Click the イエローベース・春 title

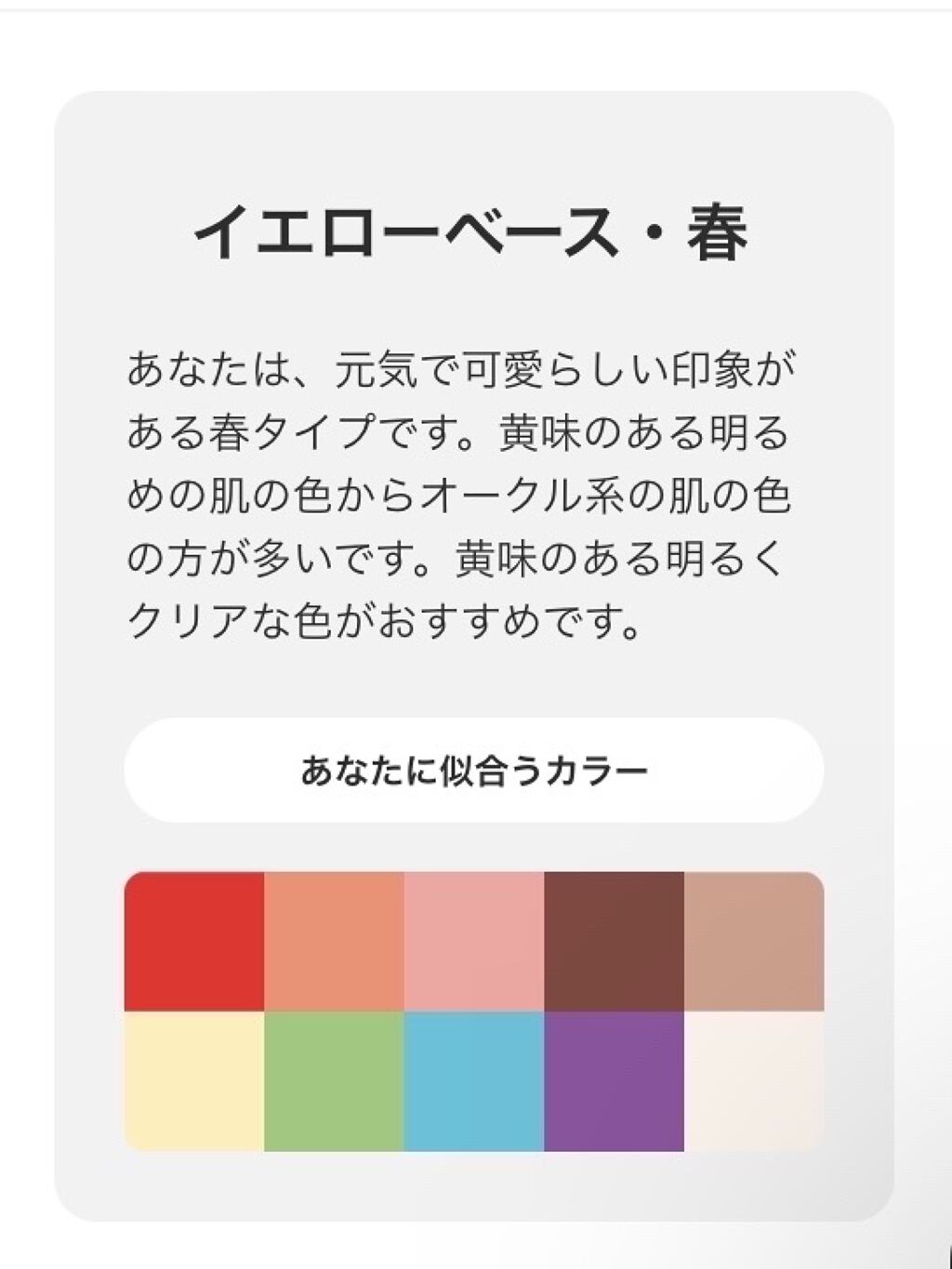476,232
